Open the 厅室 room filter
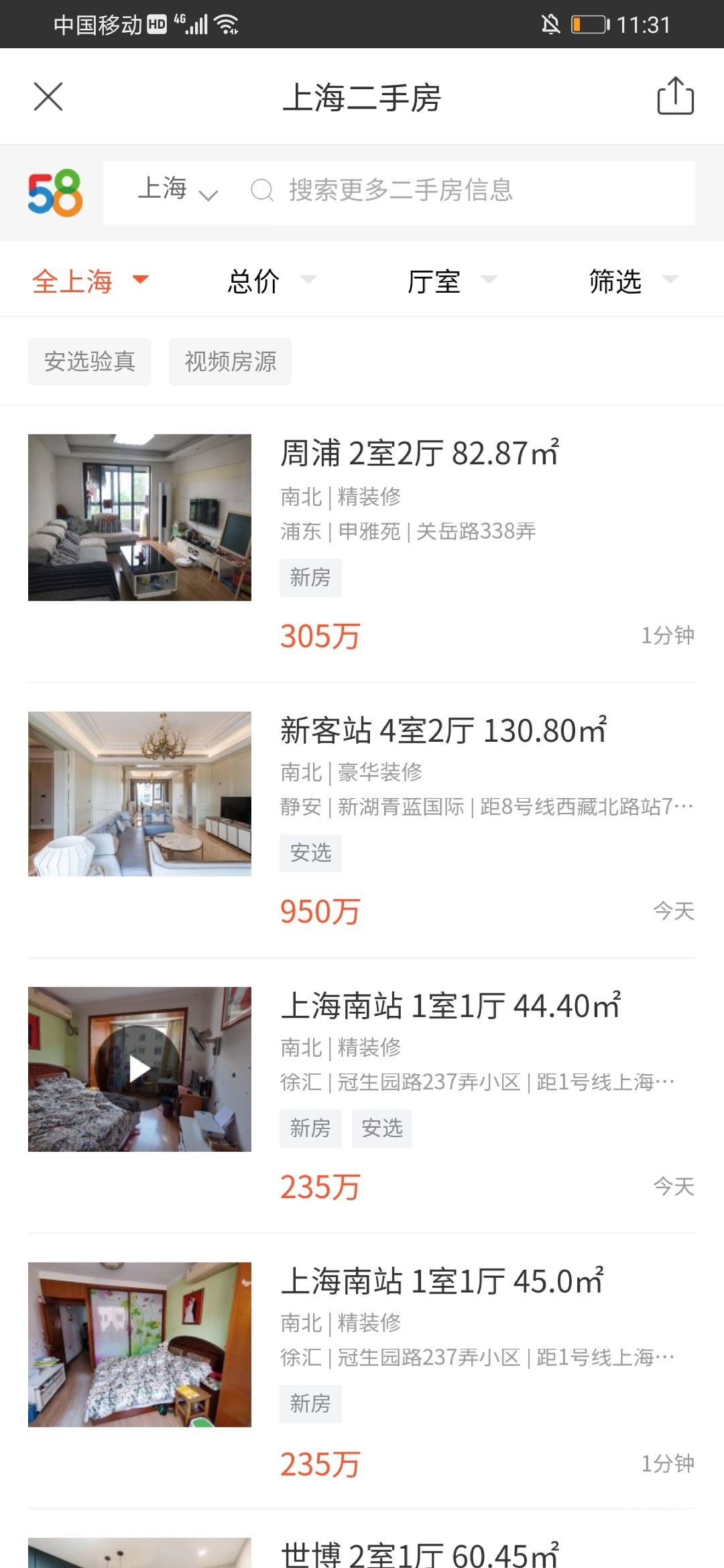The image size is (724, 1568). [x=451, y=281]
